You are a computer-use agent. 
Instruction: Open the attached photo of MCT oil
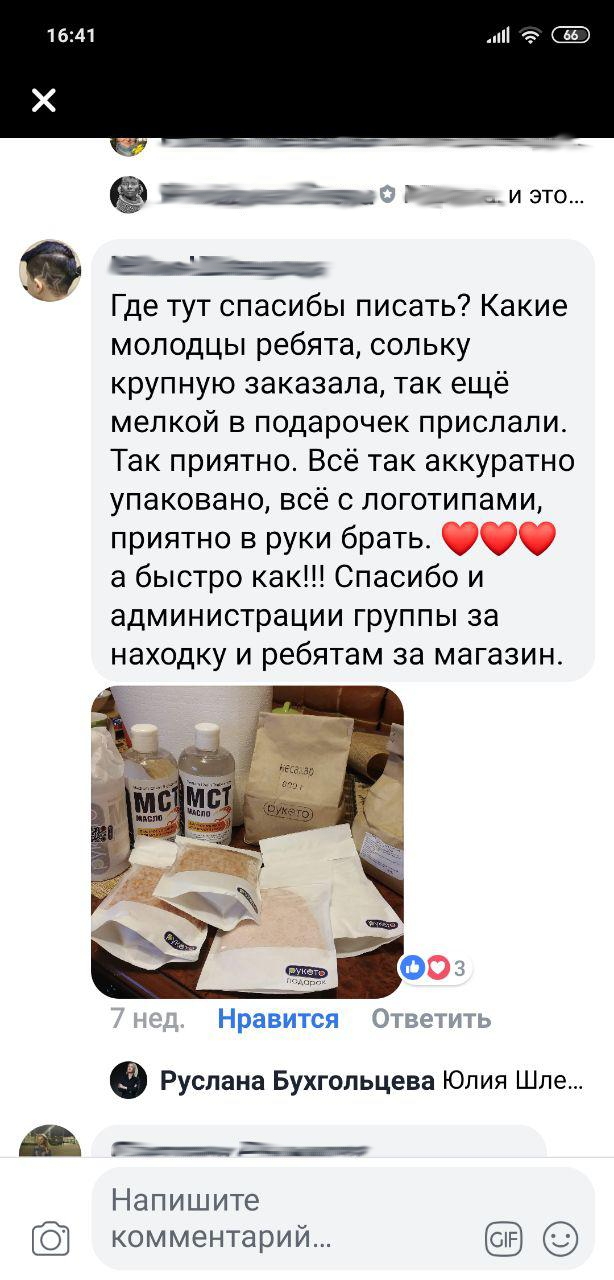point(247,841)
